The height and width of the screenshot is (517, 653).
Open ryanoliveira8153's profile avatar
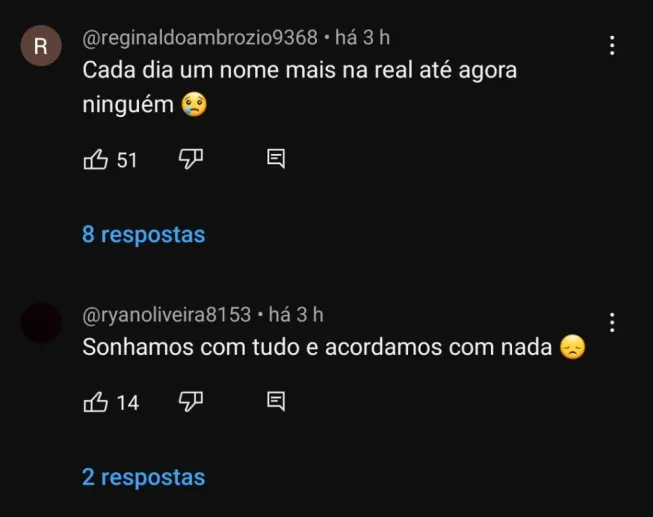coord(41,323)
